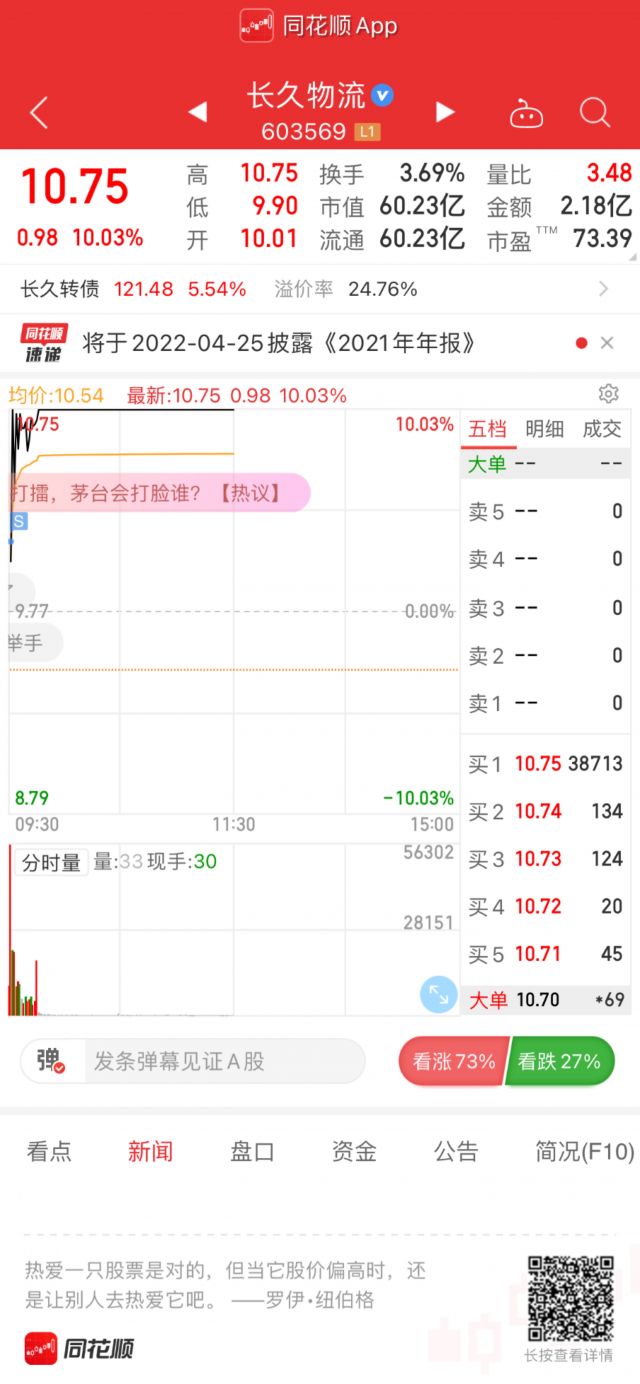Switch to the 盘口 tab
Viewport: 640px width, 1384px height.
click(252, 1152)
